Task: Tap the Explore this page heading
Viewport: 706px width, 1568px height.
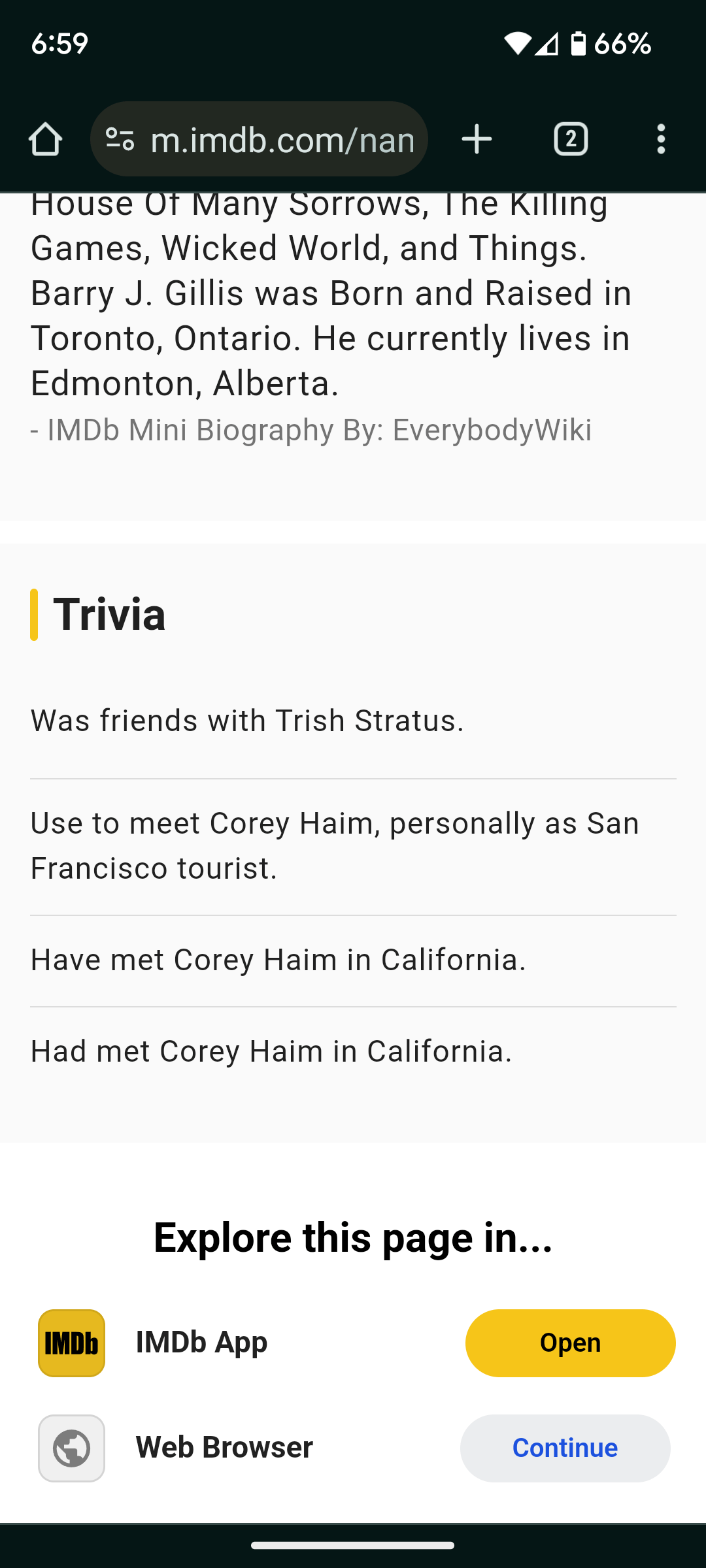Action: (353, 1237)
